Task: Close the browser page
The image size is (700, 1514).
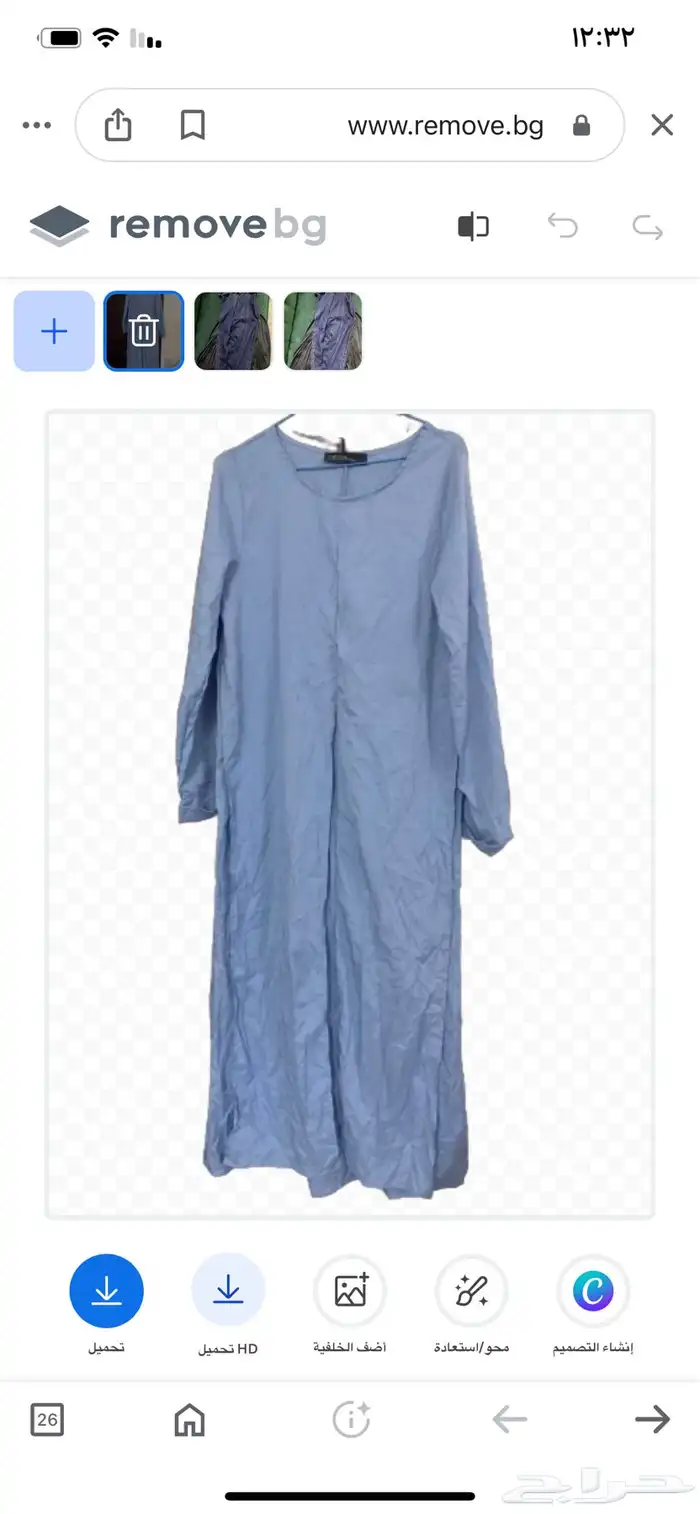Action: point(662,125)
